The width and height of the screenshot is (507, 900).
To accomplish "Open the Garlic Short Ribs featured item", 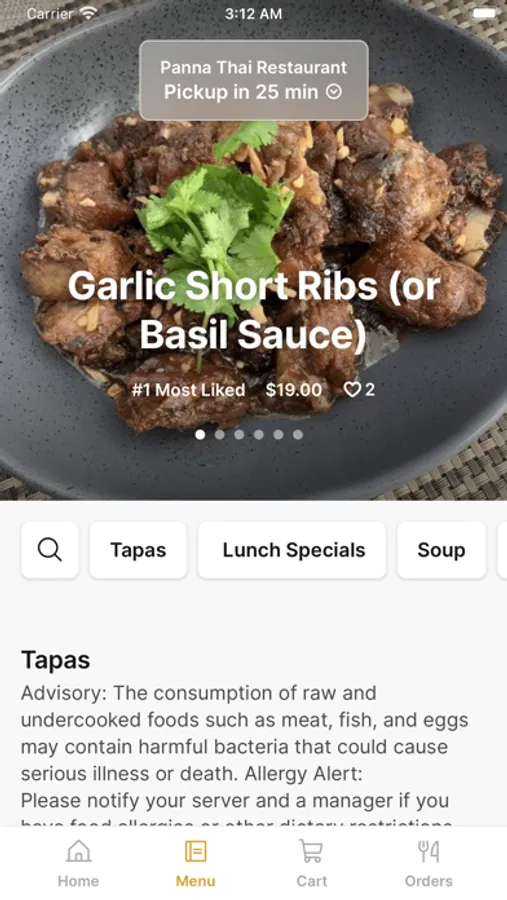I will coord(253,309).
